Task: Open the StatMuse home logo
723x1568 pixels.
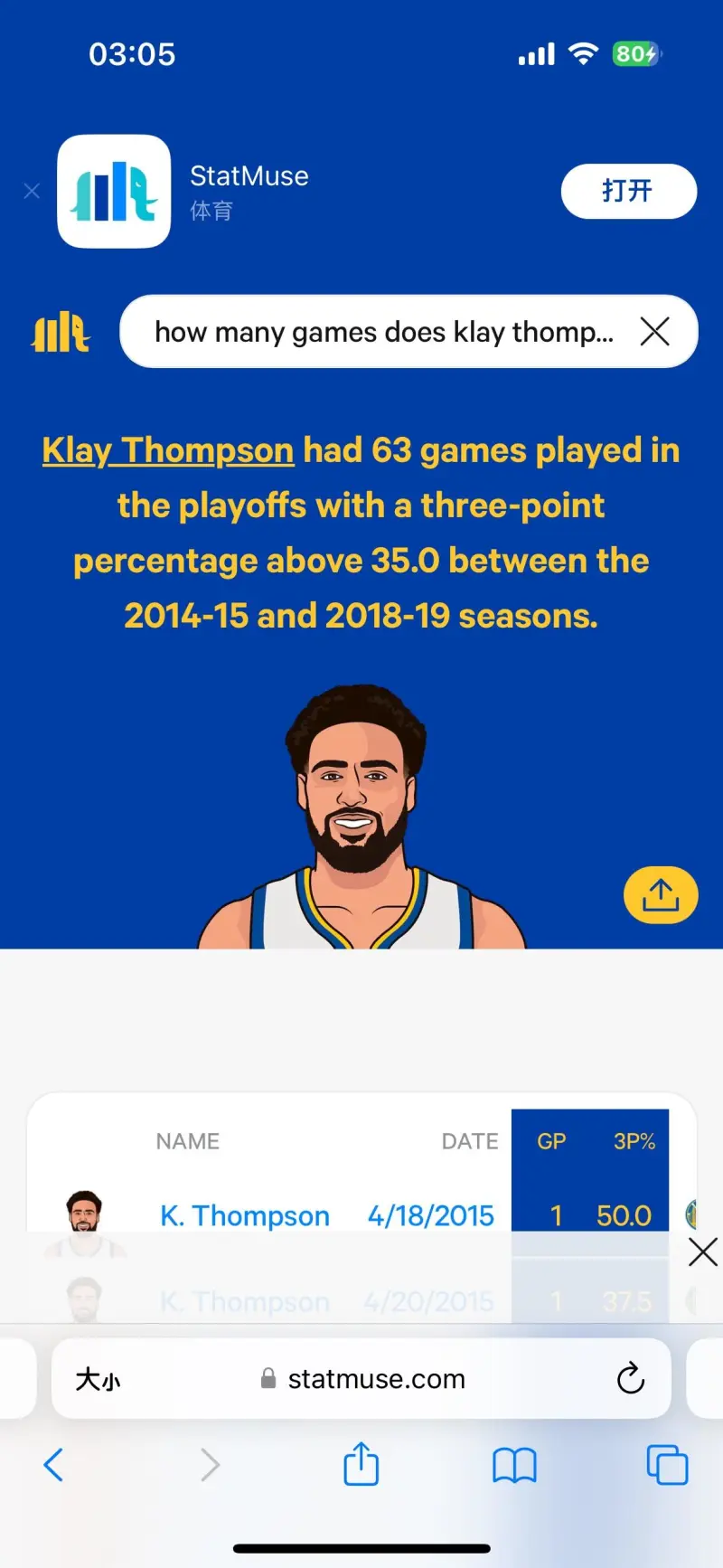Action: pos(61,333)
